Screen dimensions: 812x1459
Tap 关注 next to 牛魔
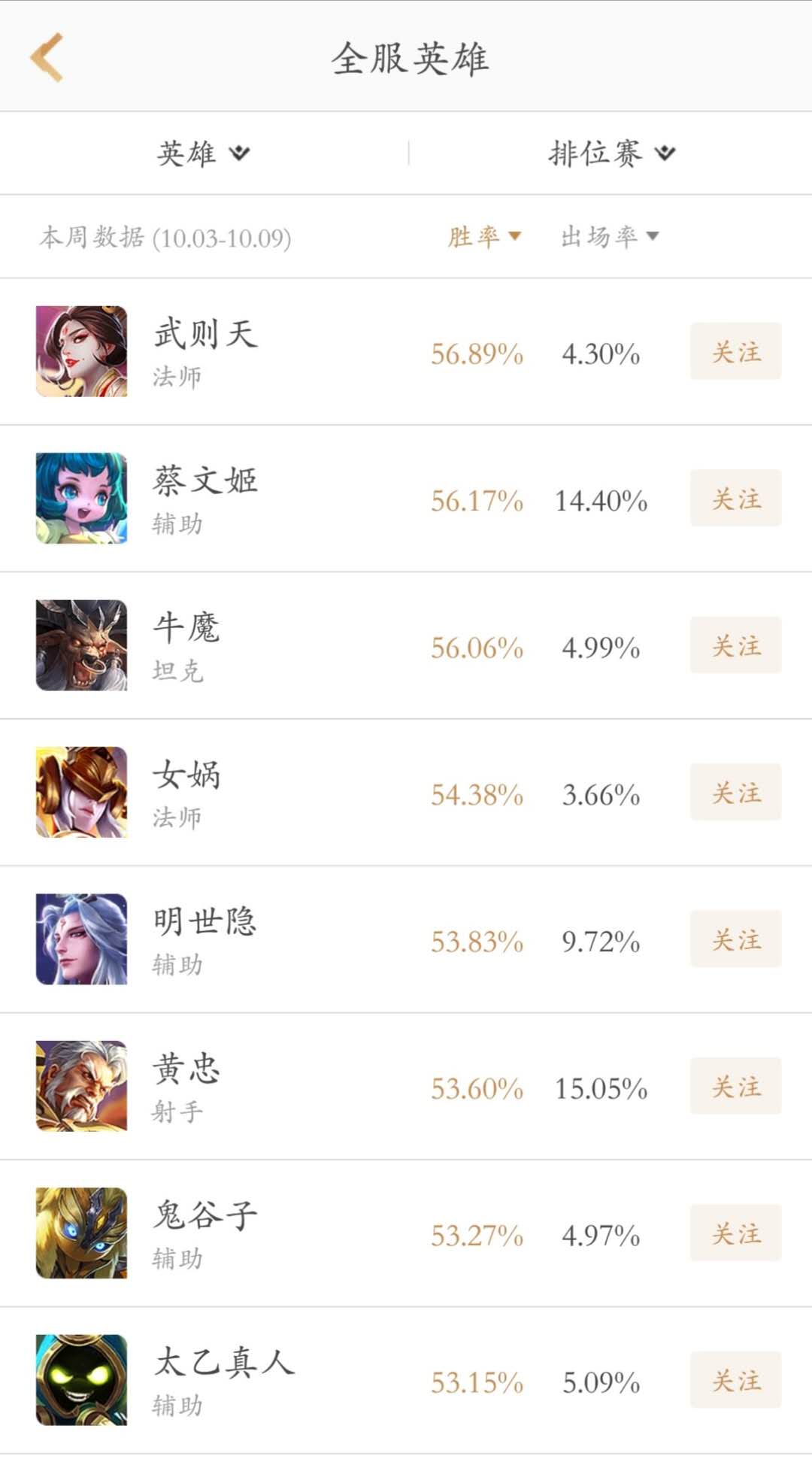735,645
